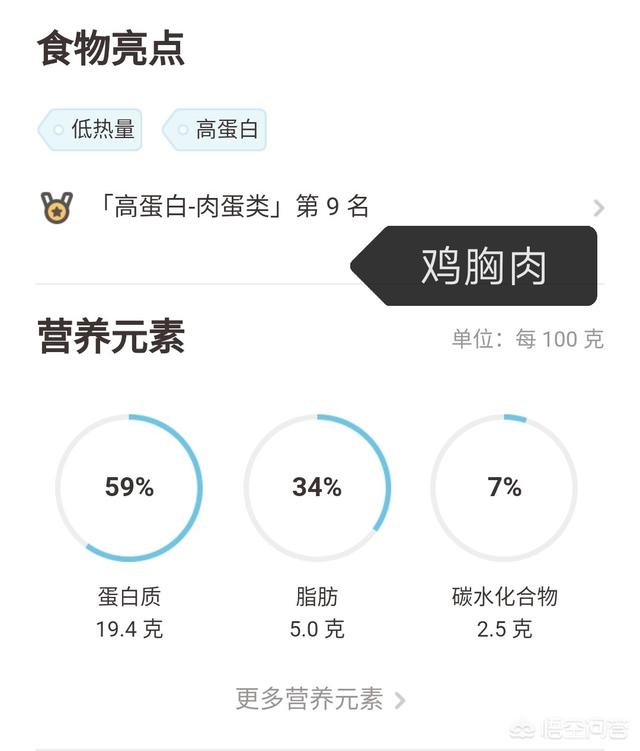View 更多营养元素 details
640x751 pixels.
(x=320, y=699)
